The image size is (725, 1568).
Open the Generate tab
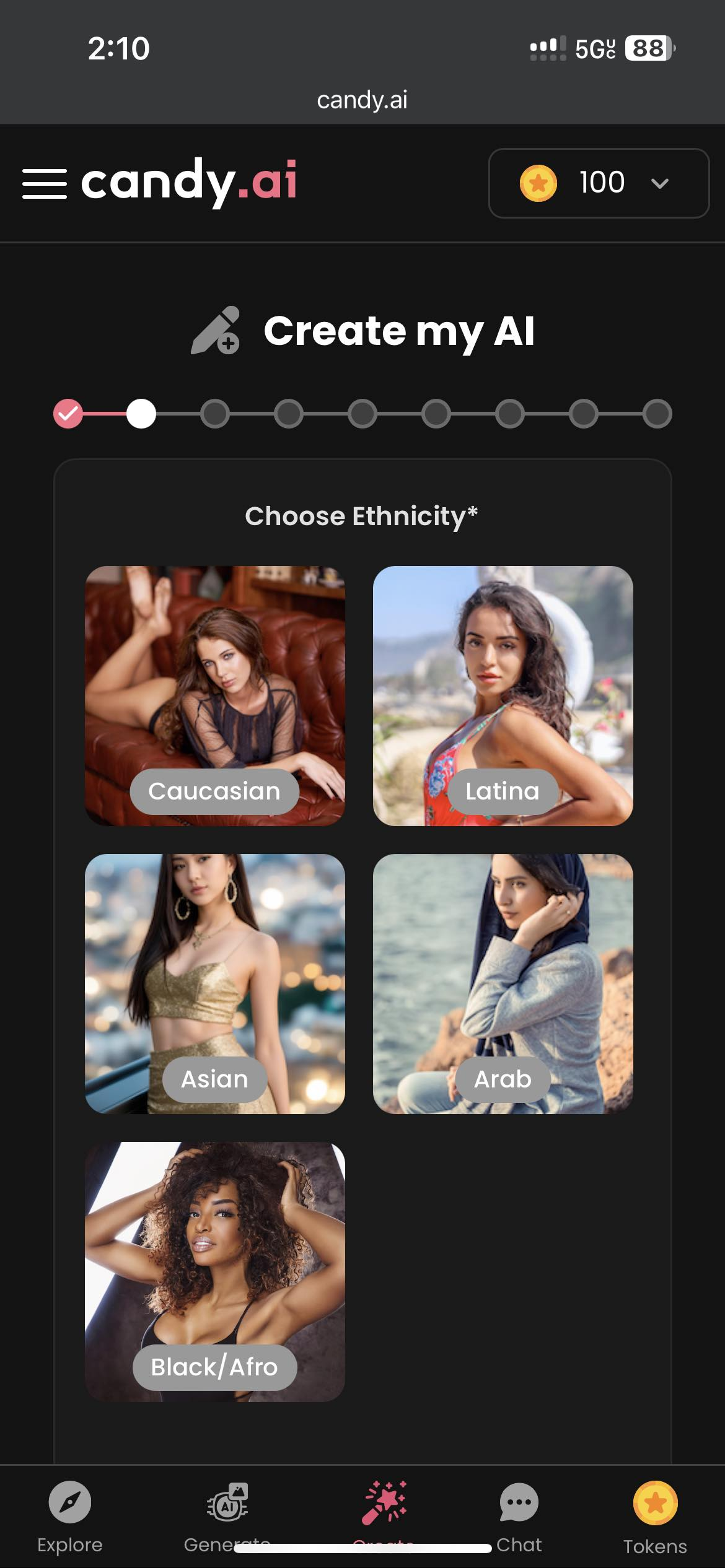click(227, 1517)
